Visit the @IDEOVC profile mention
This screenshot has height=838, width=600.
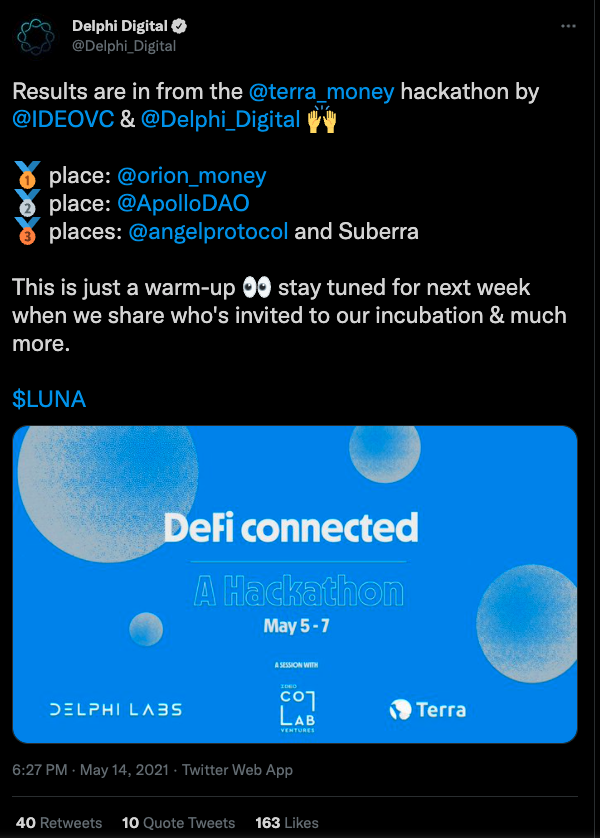63,121
